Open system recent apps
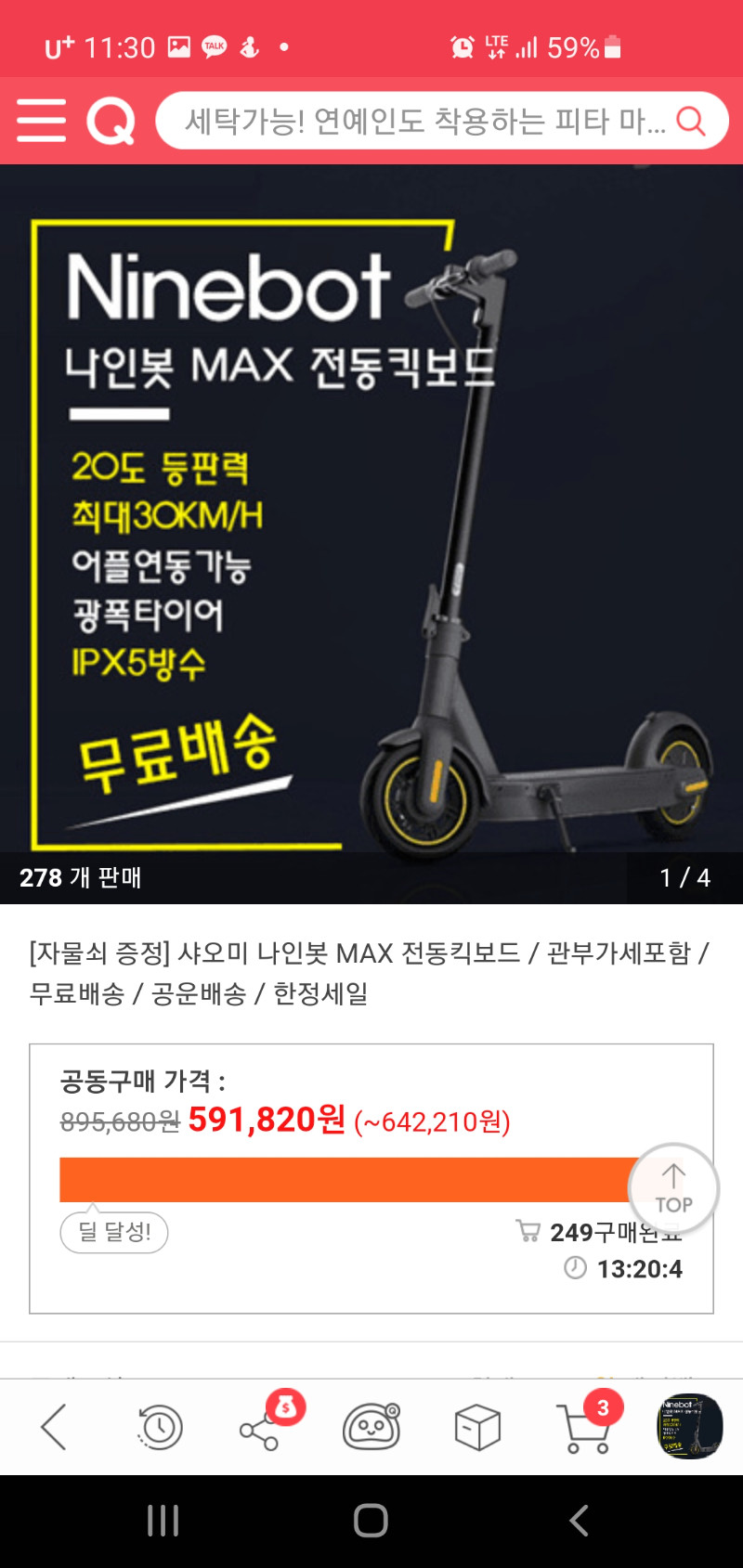 (163, 1521)
